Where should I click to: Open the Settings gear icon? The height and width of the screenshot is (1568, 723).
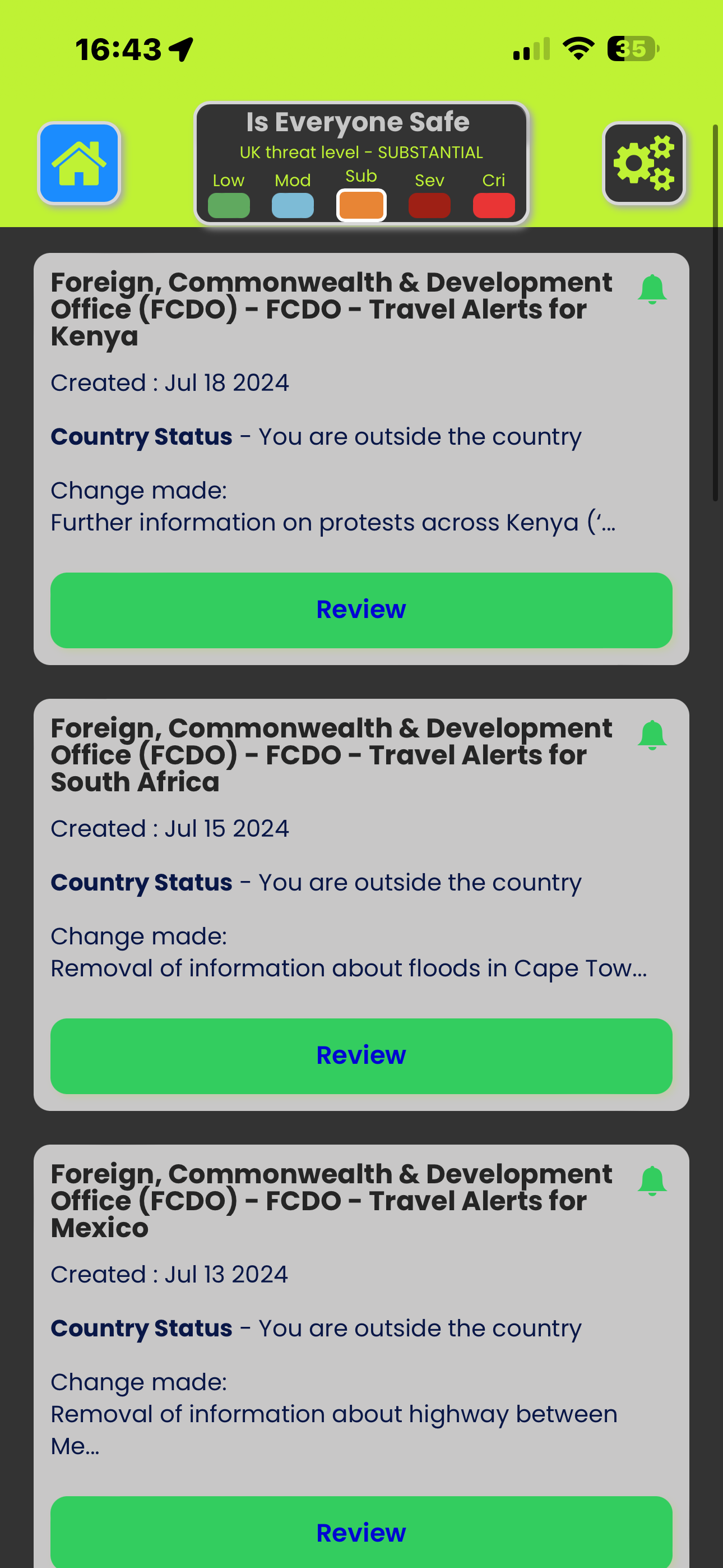pos(643,163)
